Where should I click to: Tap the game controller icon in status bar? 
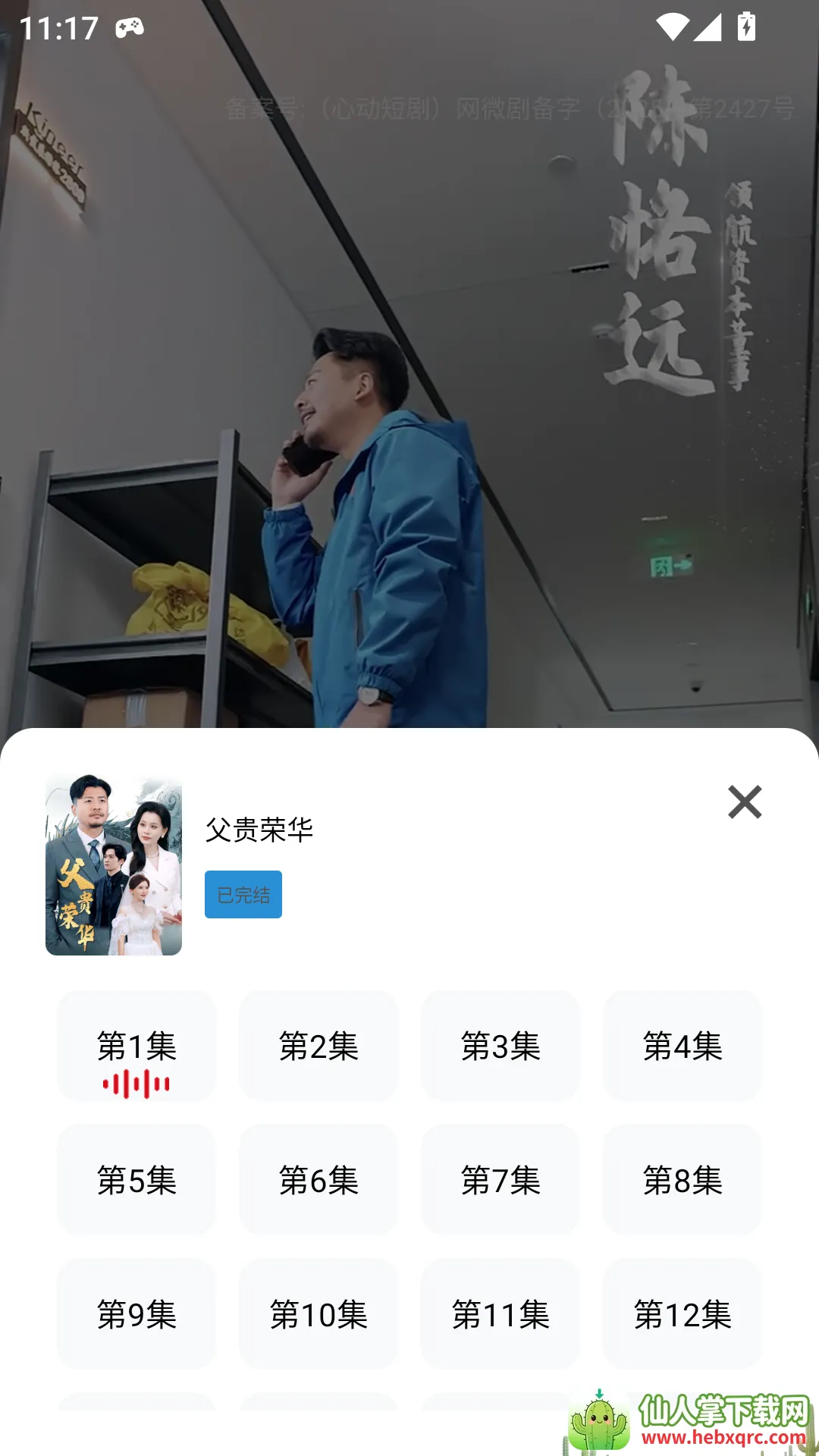[130, 28]
